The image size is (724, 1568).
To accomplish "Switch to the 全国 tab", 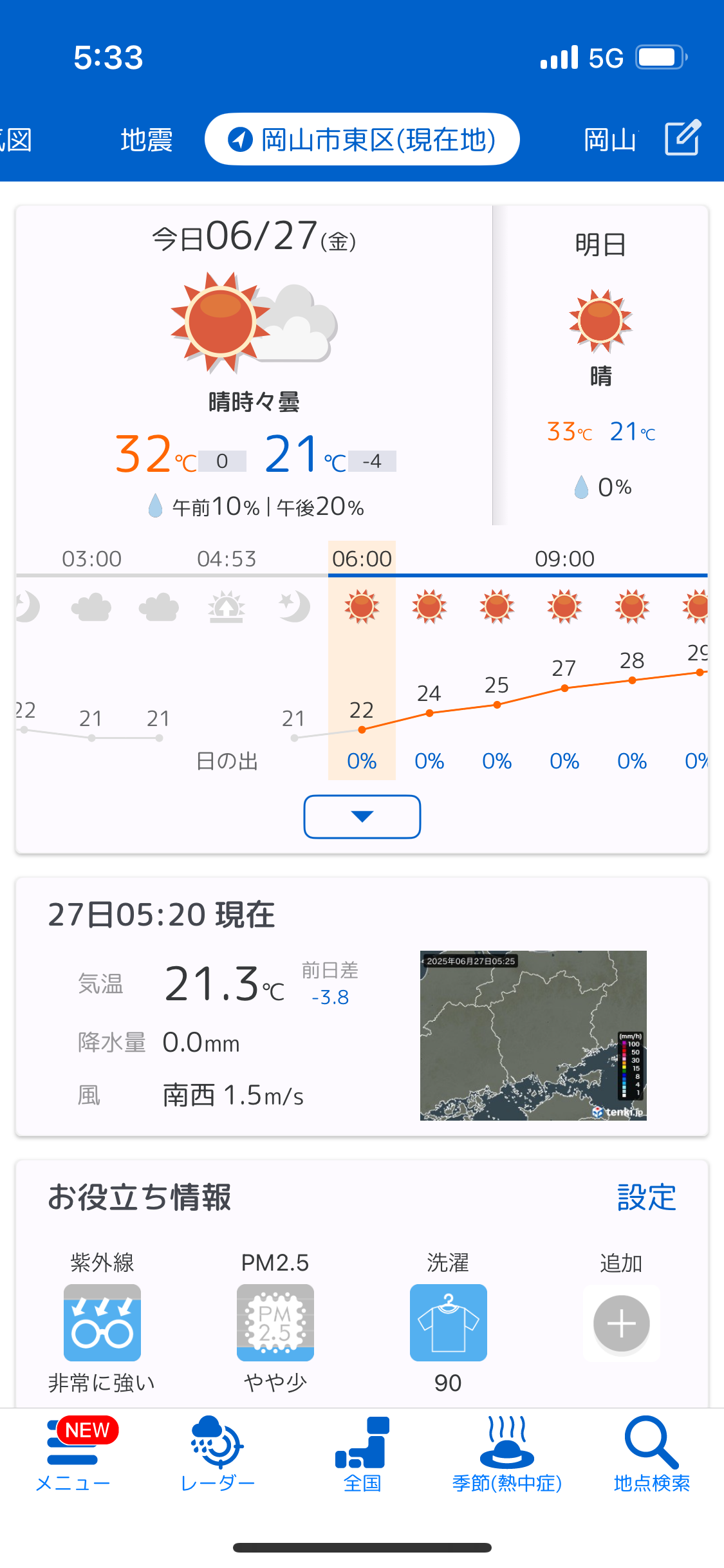I will (x=362, y=1455).
